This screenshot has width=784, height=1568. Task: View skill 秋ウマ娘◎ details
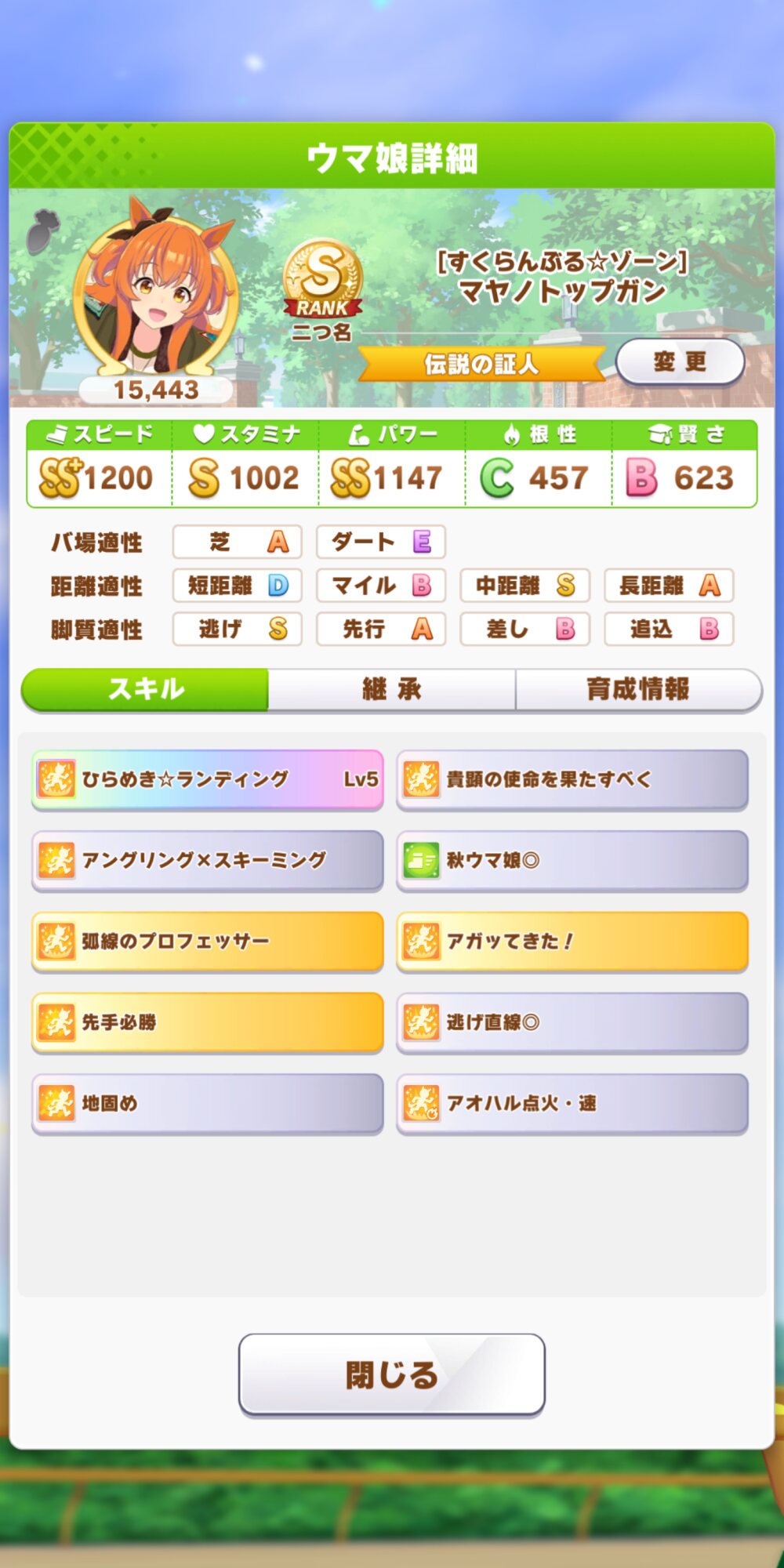572,860
